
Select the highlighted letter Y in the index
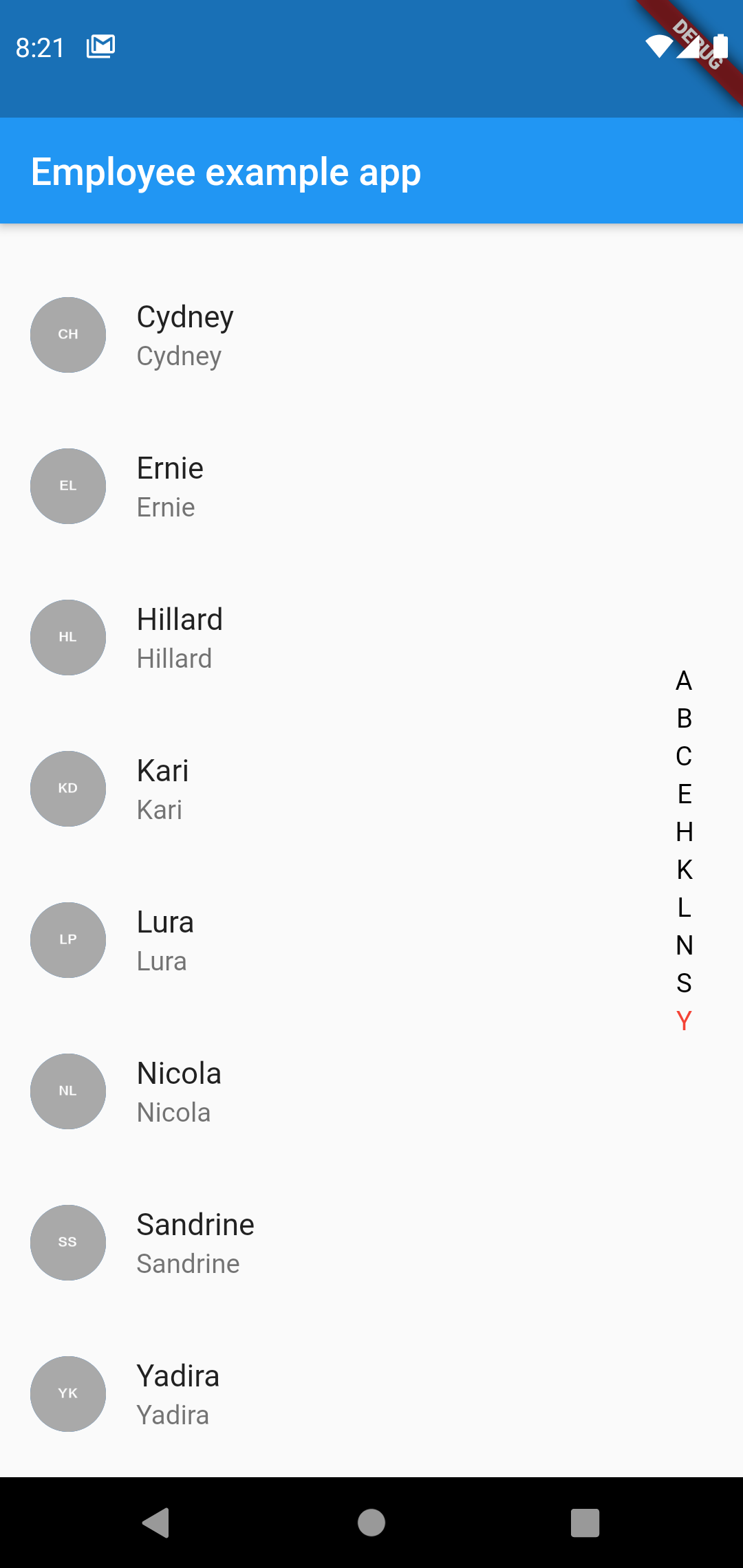(684, 1021)
